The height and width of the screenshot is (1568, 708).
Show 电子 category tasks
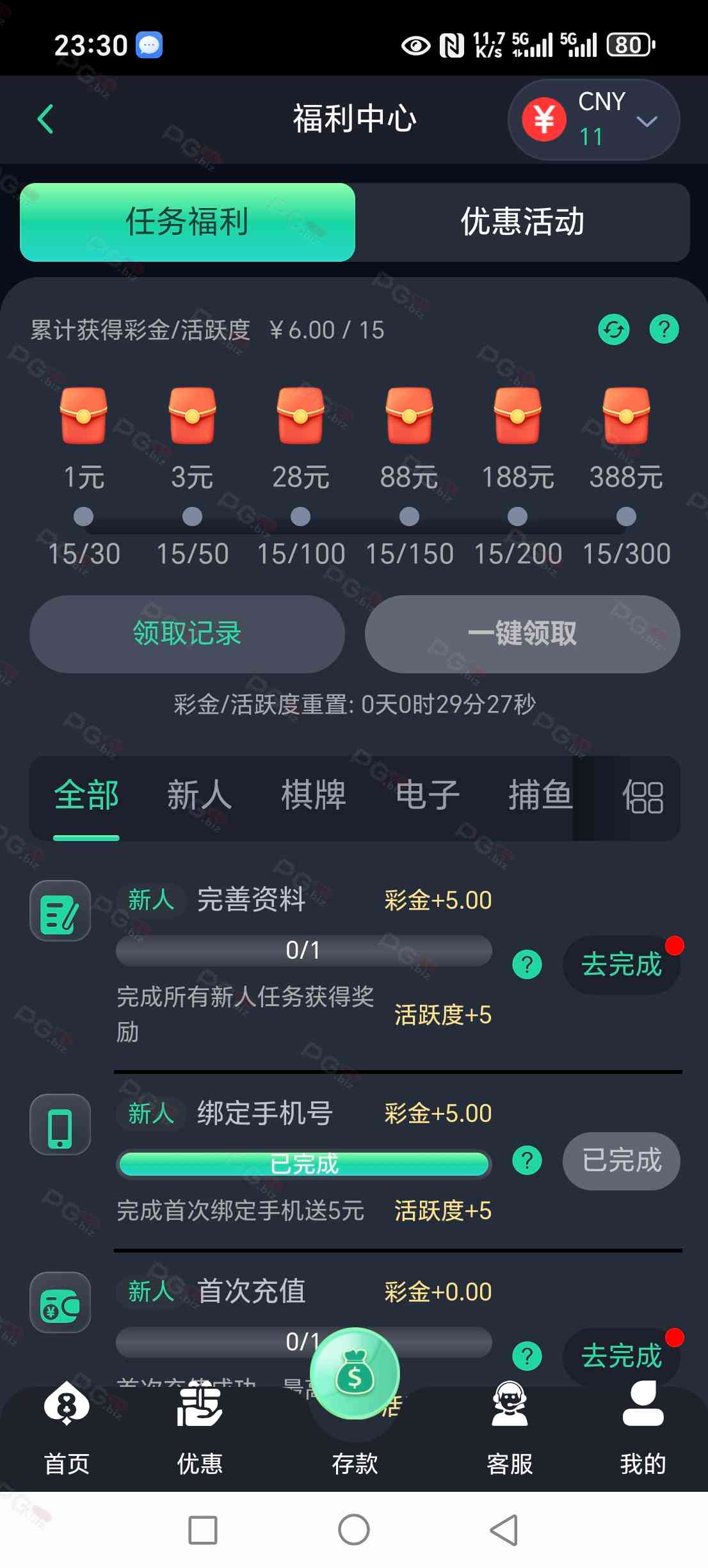click(x=428, y=796)
